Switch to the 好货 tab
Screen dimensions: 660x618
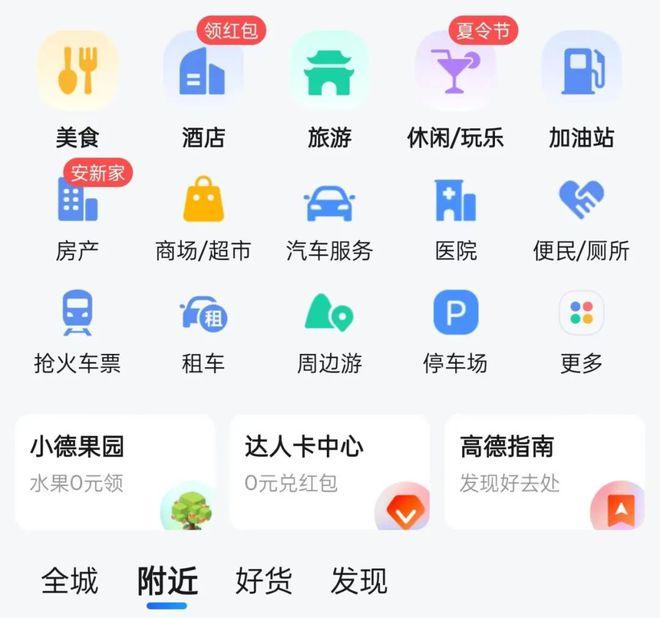(x=264, y=580)
